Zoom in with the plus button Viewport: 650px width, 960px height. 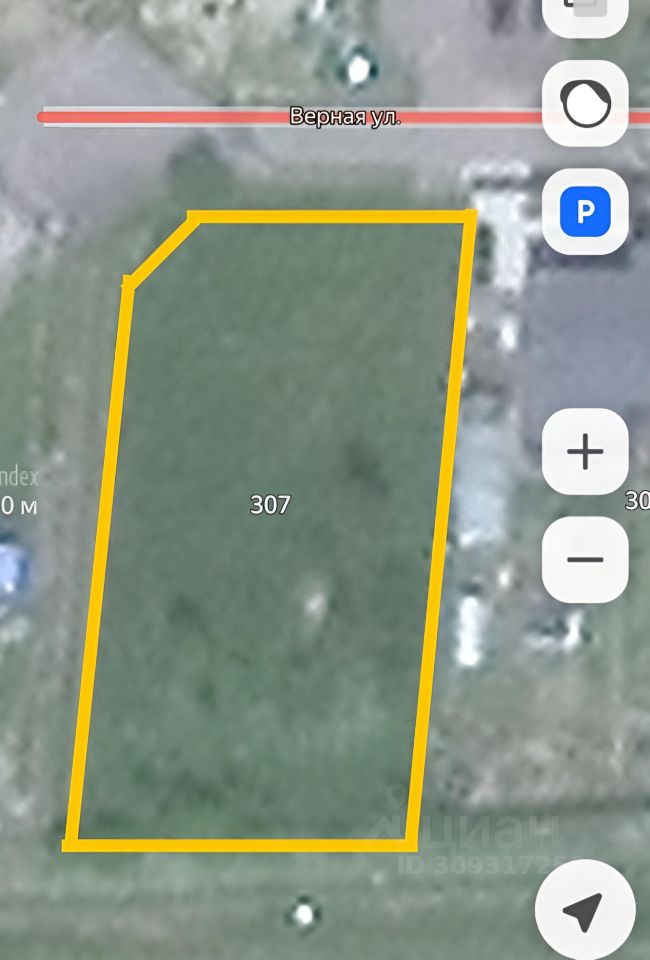point(585,452)
